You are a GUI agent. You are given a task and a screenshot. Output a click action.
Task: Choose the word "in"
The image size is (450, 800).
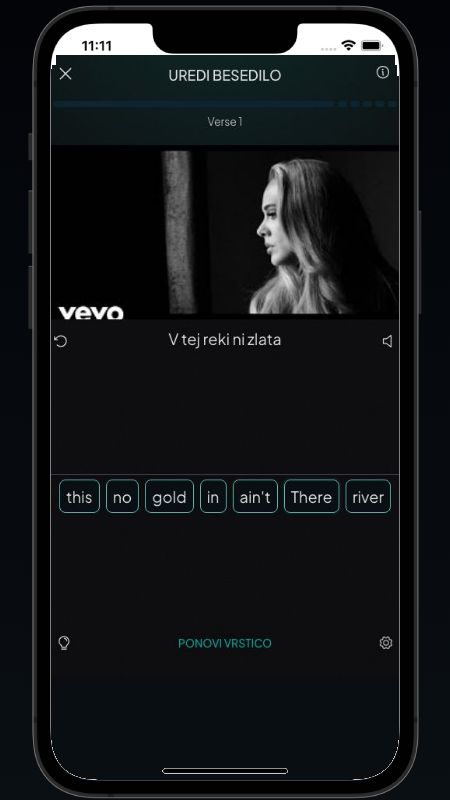click(213, 496)
